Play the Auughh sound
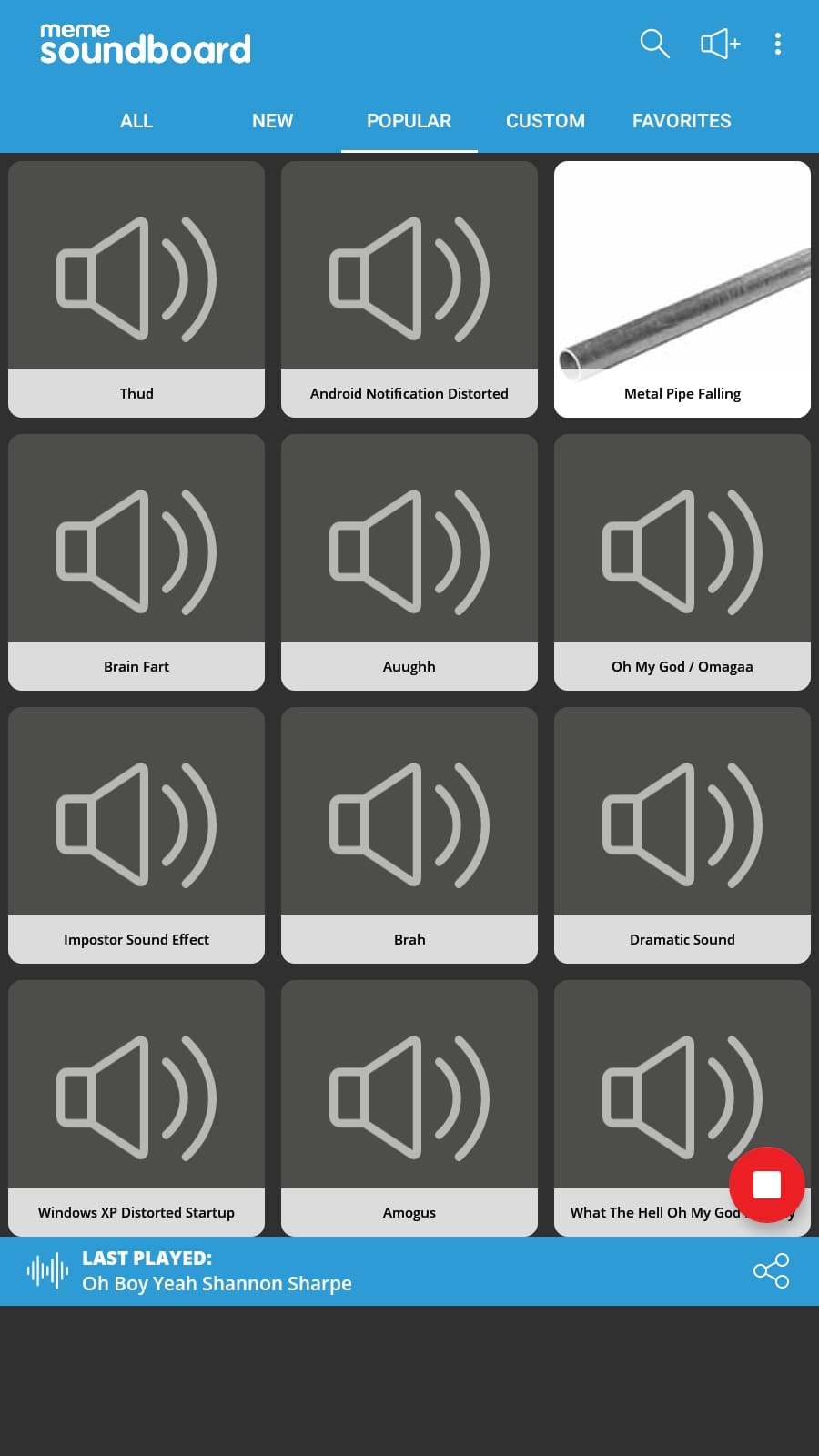The height and width of the screenshot is (1456, 819). coord(409,562)
